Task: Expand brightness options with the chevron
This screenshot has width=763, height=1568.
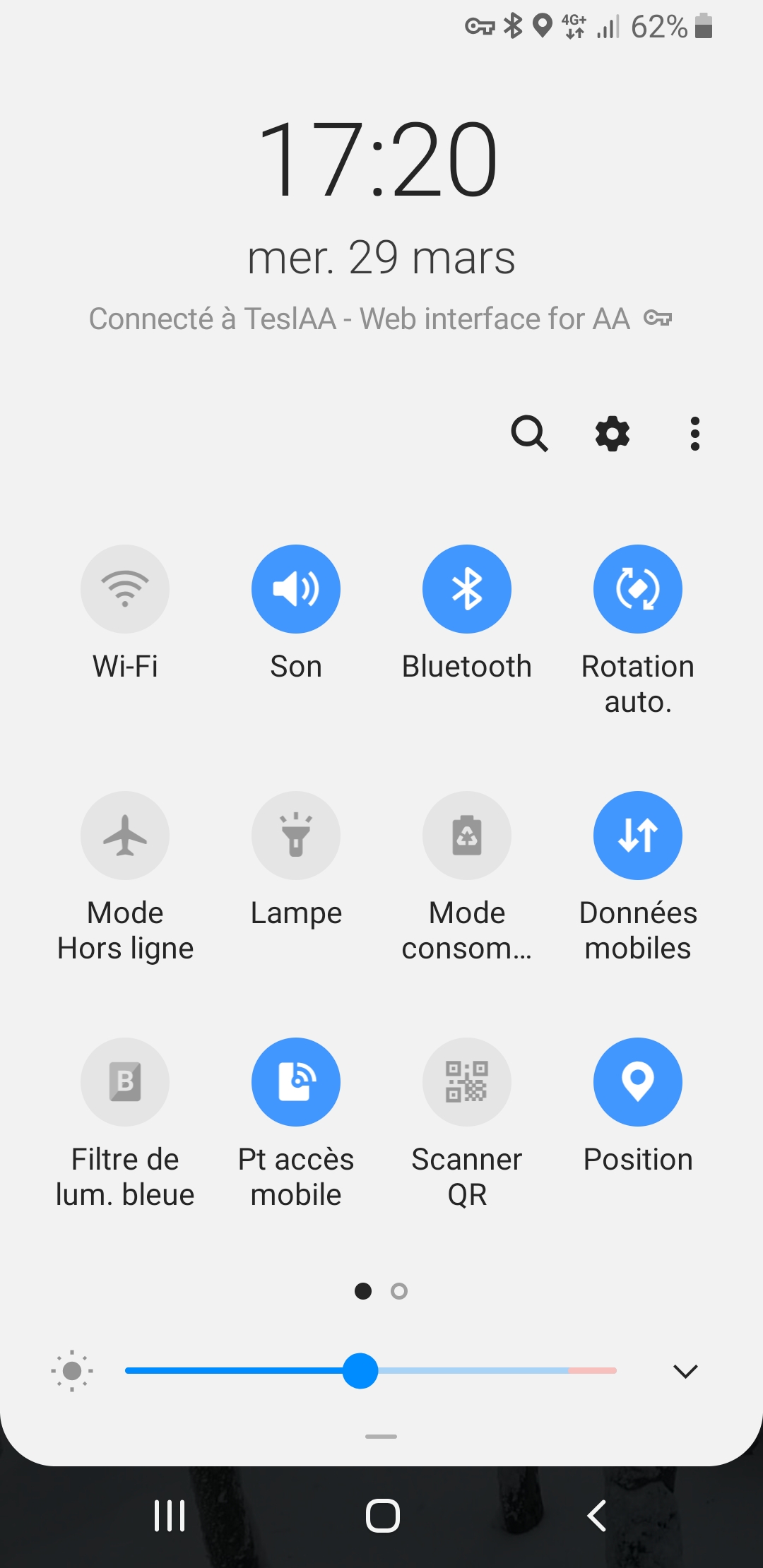Action: tap(685, 1371)
